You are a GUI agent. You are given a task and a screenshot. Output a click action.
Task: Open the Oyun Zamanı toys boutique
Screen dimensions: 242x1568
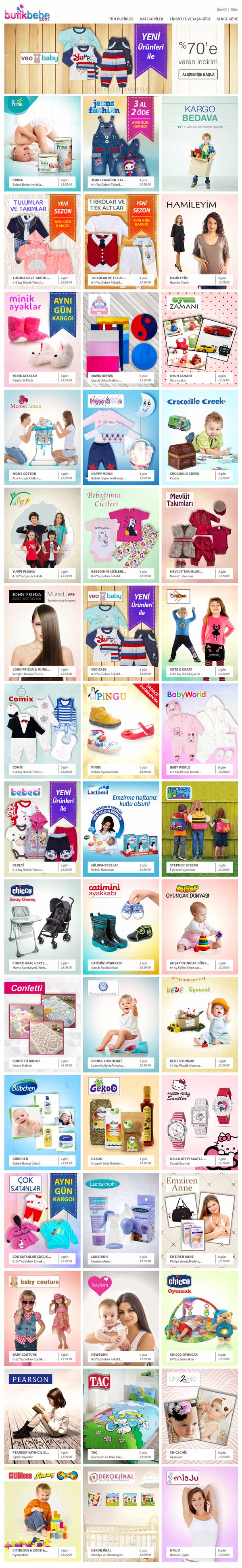(x=199, y=338)
